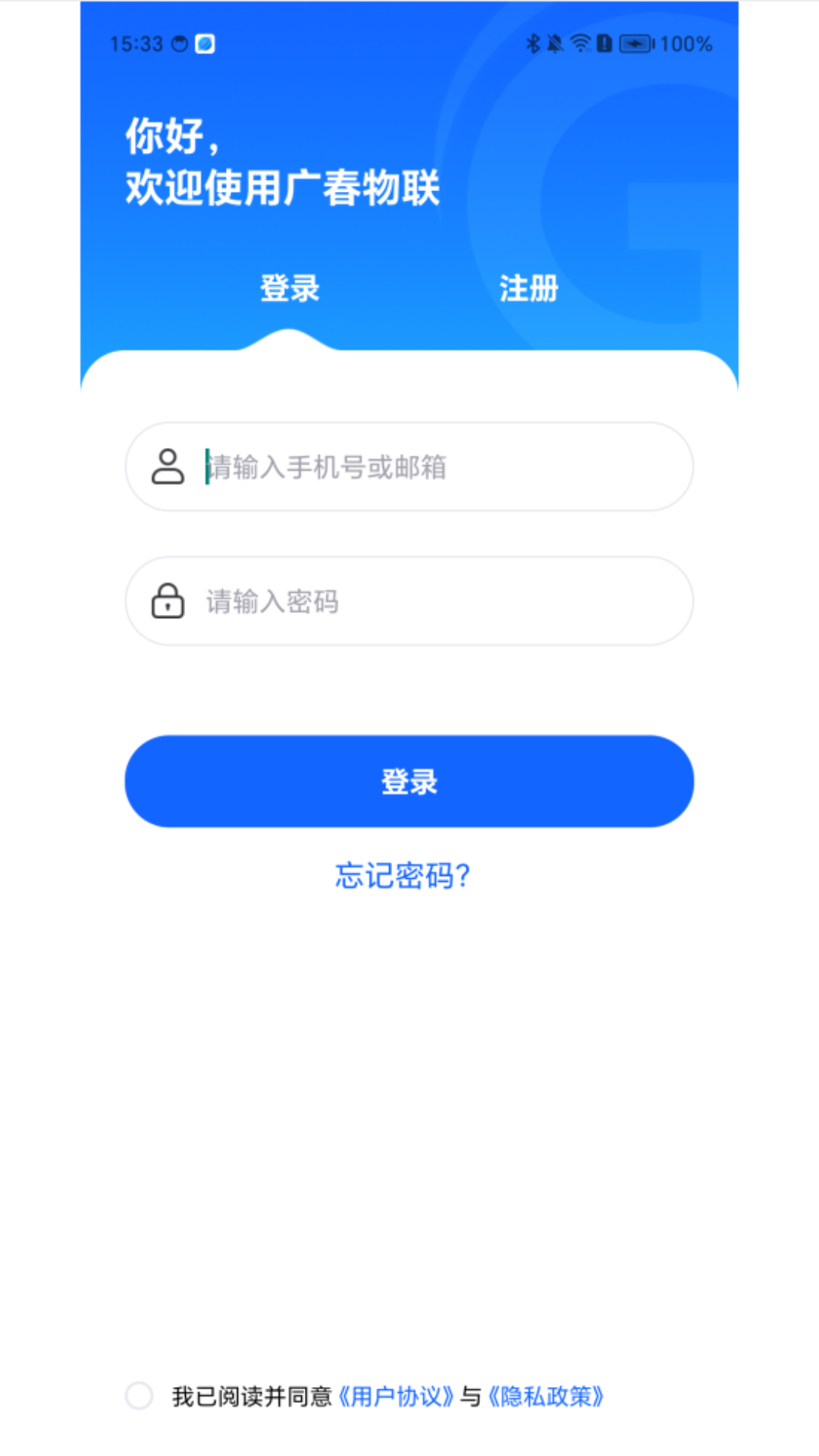Open the 忘记密码? link
Image resolution: width=819 pixels, height=1456 pixels.
(x=403, y=876)
